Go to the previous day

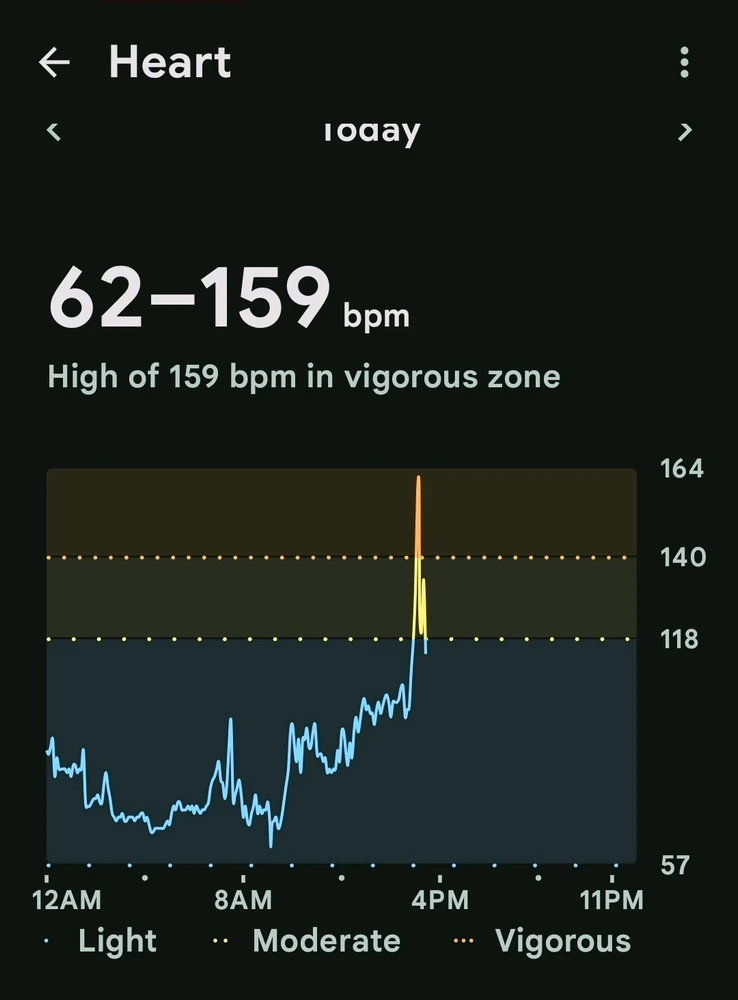pyautogui.click(x=54, y=131)
